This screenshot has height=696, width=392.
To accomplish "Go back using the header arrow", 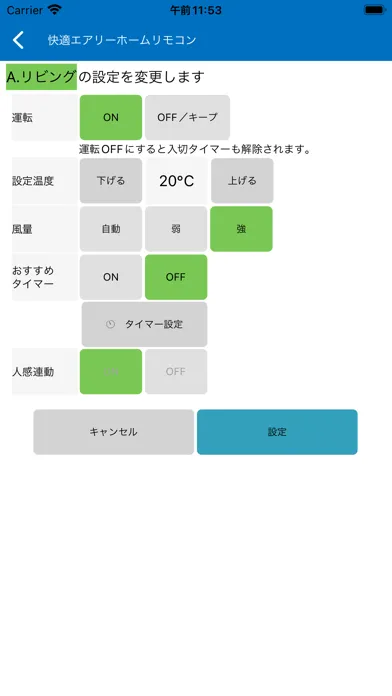I will click(18, 40).
